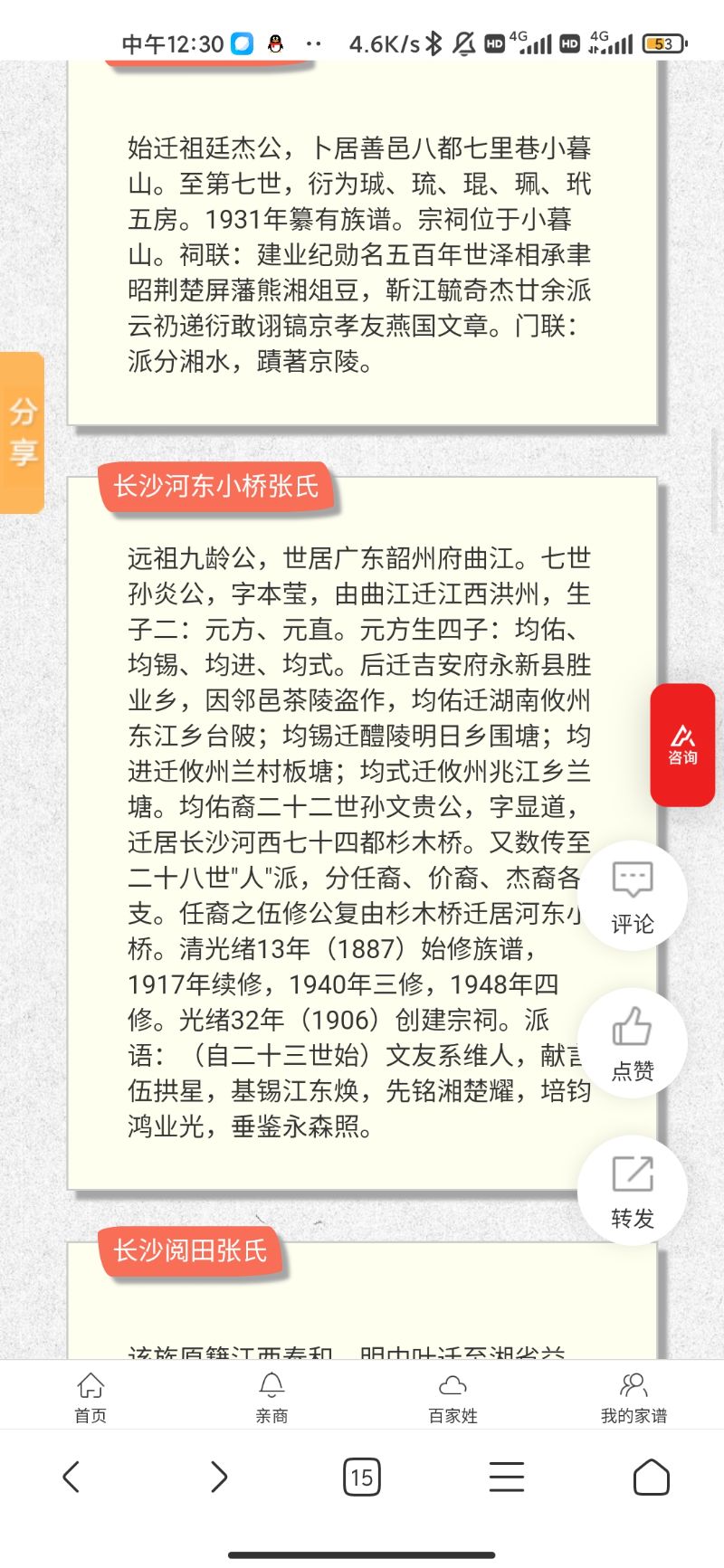Open the 分享 side tab
This screenshot has height=1568, width=724.
[22, 432]
